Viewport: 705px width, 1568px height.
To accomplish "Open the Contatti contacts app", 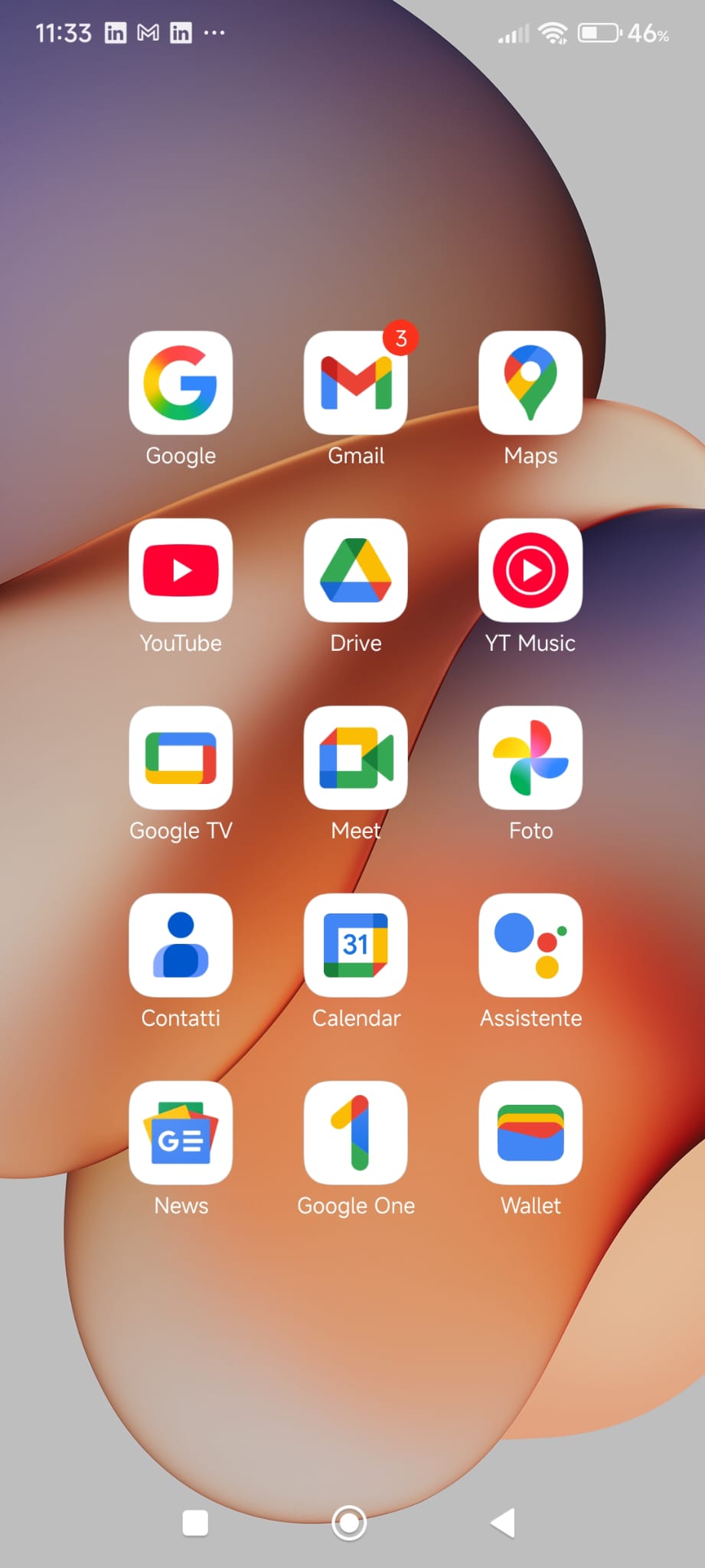I will click(181, 945).
